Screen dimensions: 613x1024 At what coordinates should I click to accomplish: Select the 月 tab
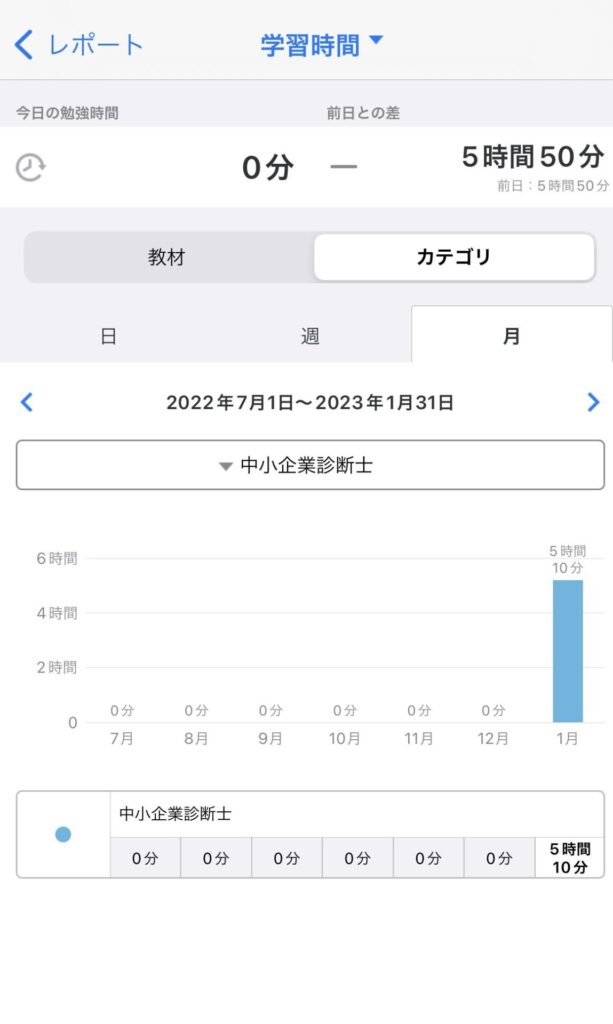click(x=511, y=336)
